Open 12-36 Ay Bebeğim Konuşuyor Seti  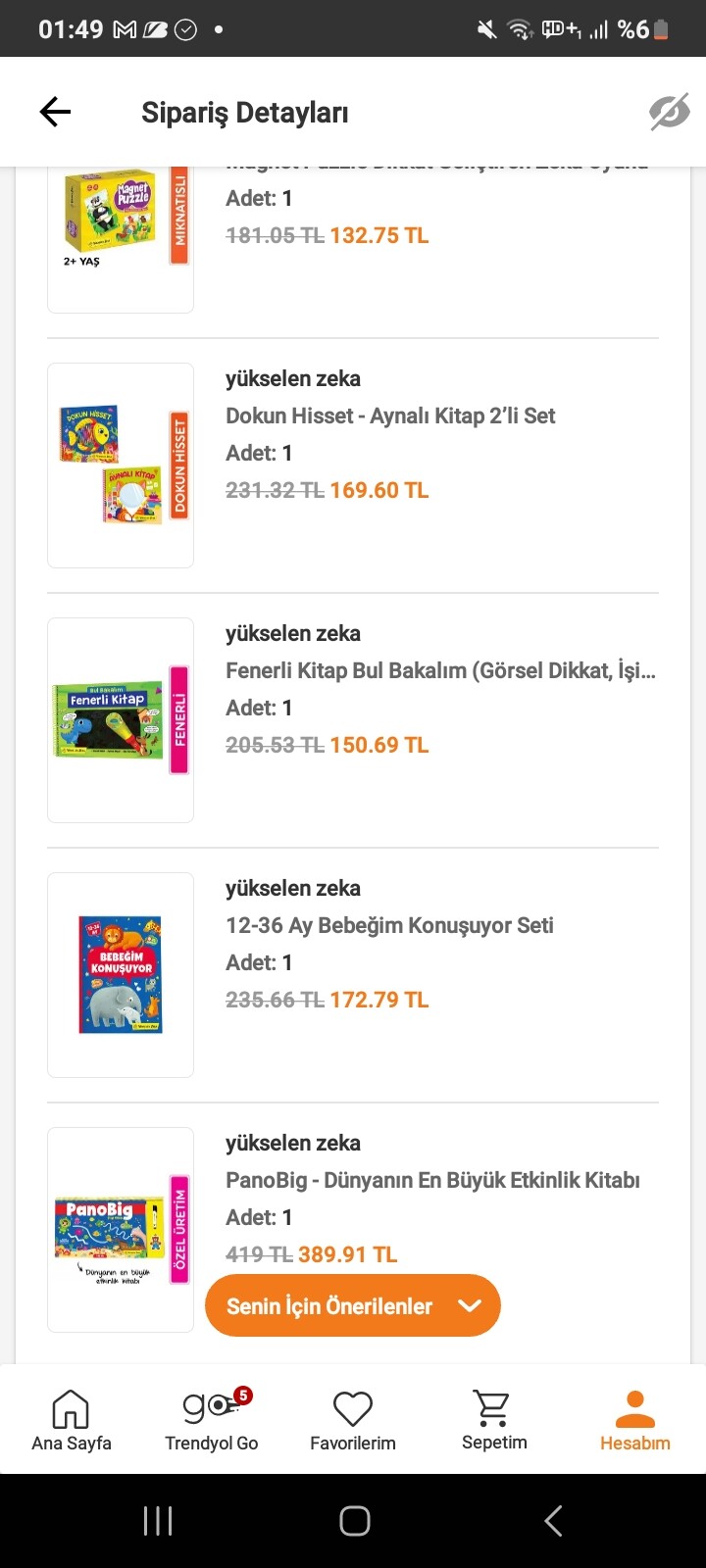pyautogui.click(x=389, y=926)
